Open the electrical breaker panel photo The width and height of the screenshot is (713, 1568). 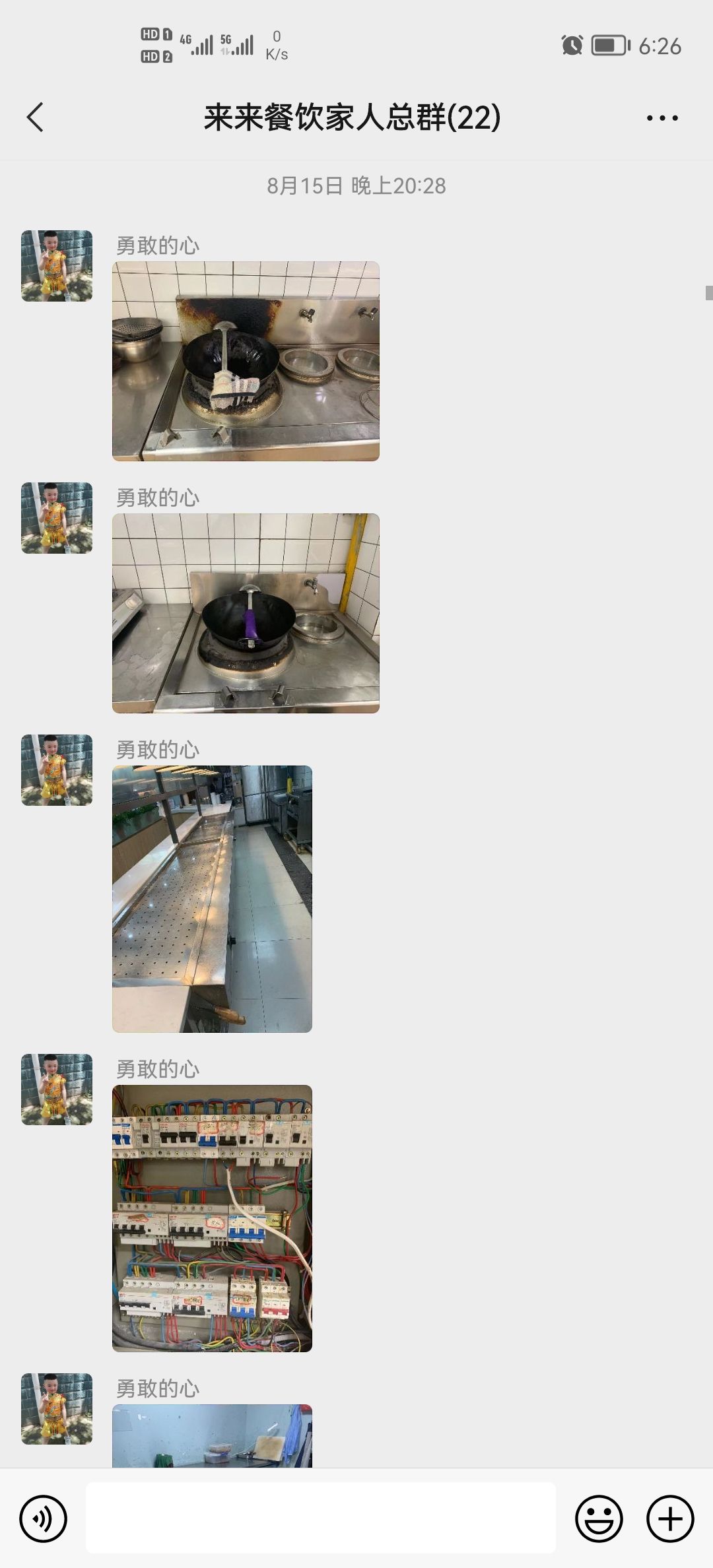click(212, 1218)
